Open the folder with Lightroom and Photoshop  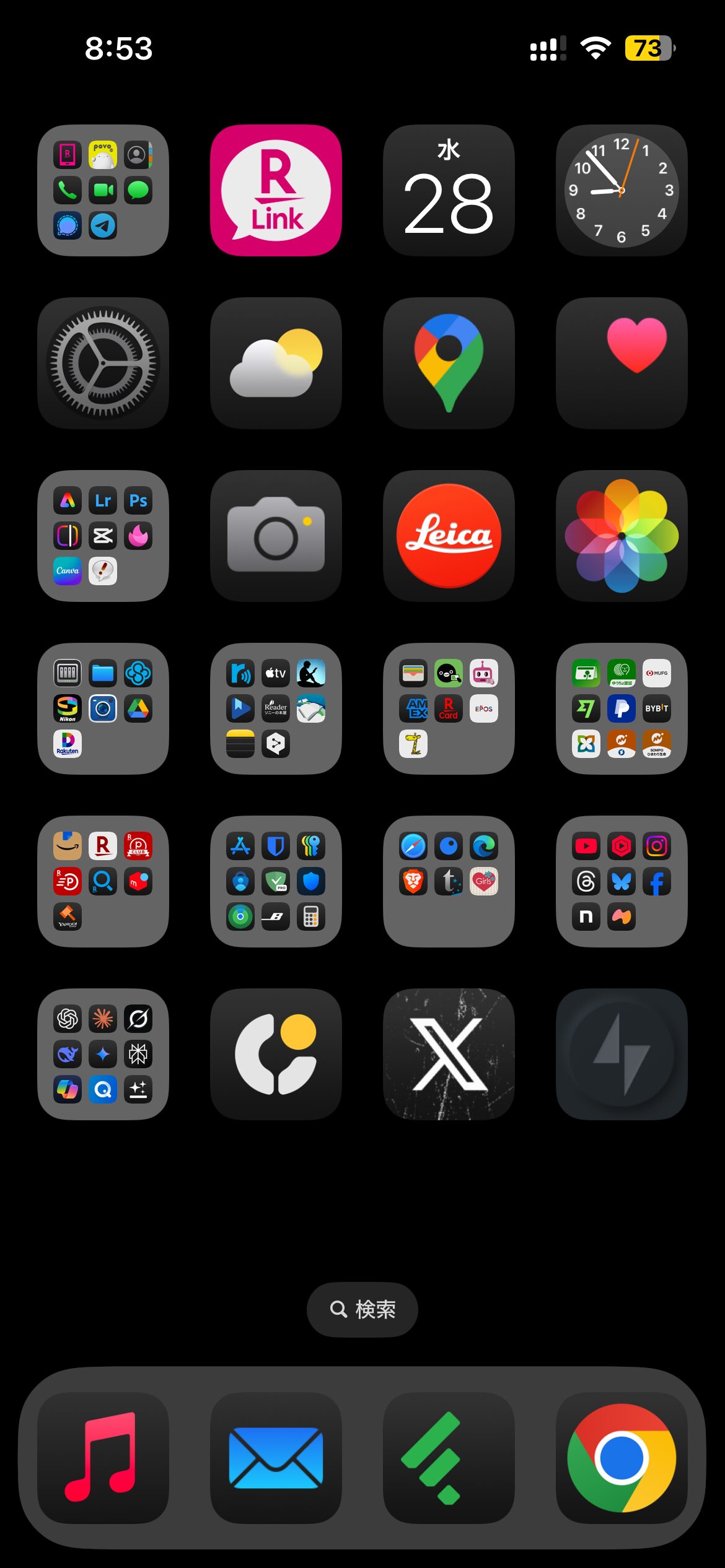103,536
